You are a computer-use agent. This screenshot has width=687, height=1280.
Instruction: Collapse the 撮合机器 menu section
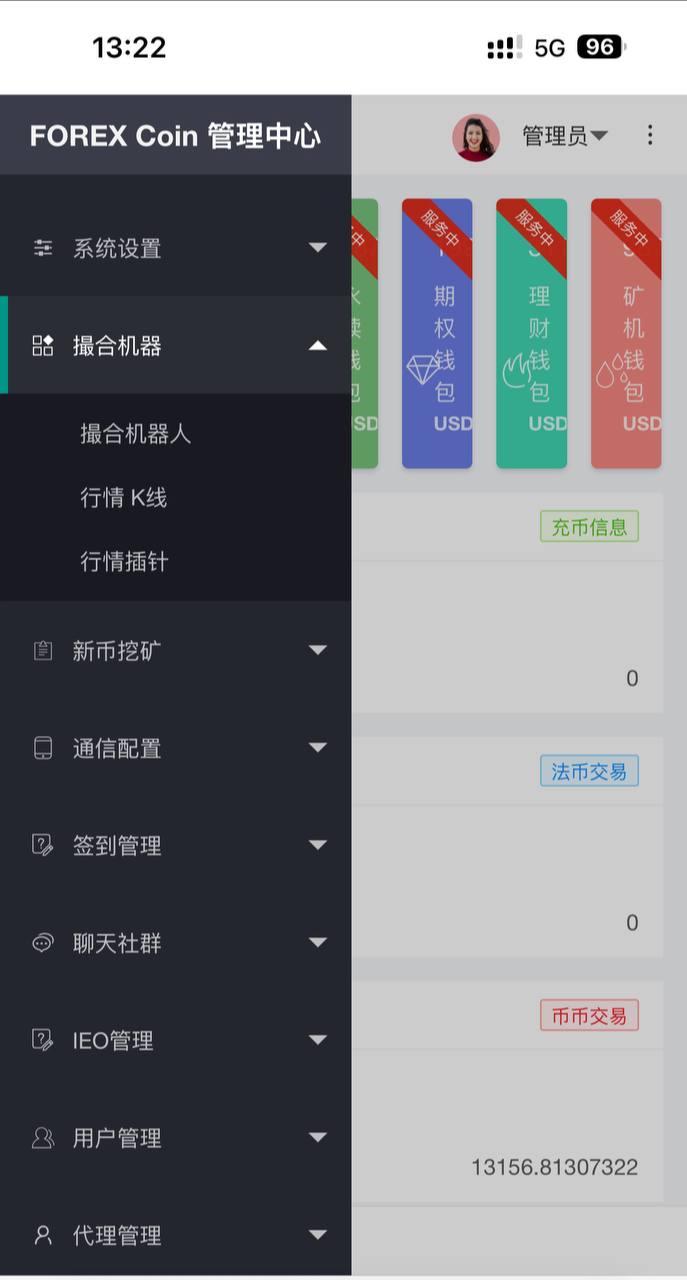point(176,345)
